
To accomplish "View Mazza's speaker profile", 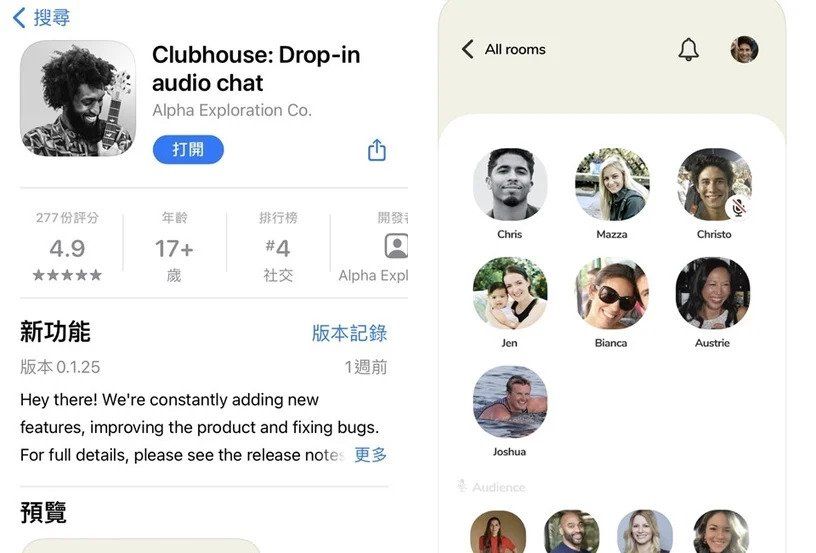I will click(x=612, y=185).
